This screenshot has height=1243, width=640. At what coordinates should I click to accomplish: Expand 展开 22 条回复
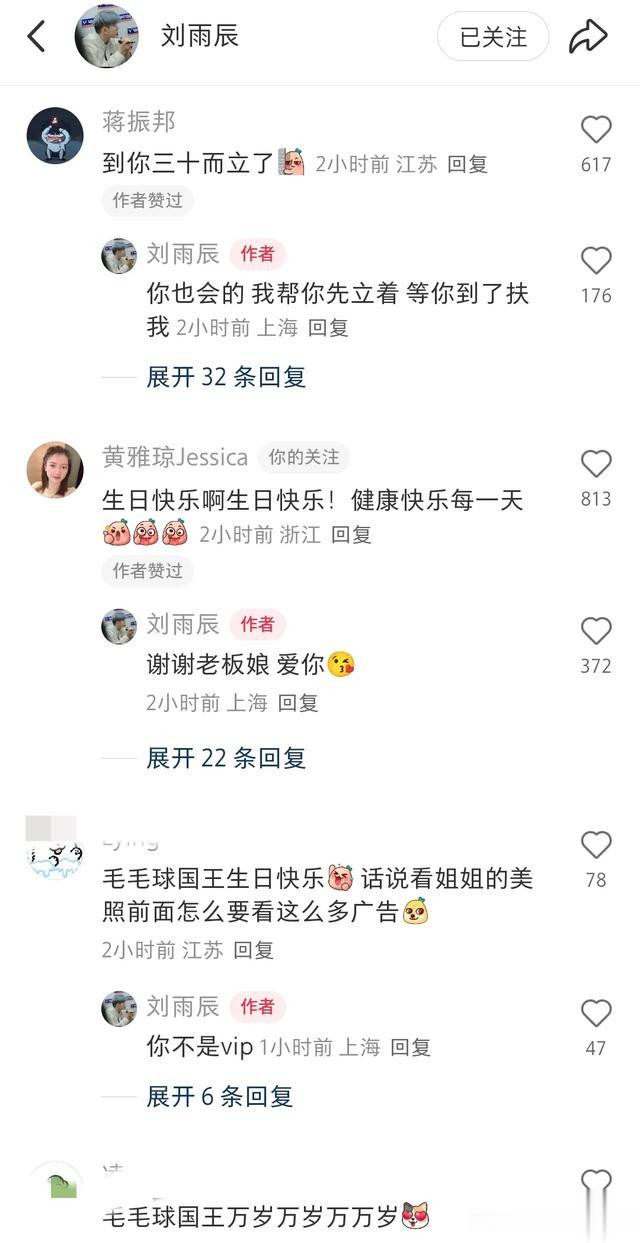point(226,758)
